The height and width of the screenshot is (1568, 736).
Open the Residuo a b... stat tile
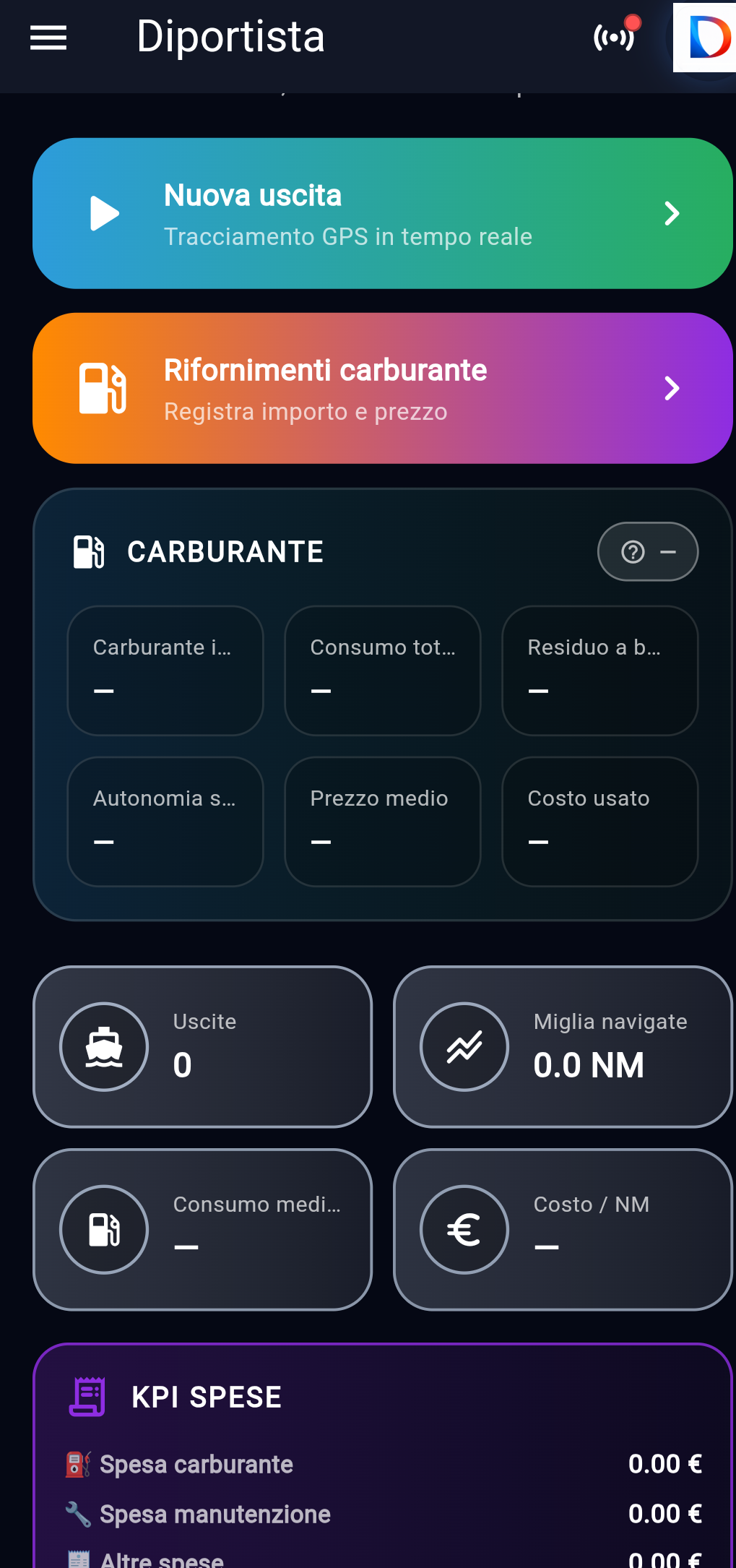click(600, 671)
